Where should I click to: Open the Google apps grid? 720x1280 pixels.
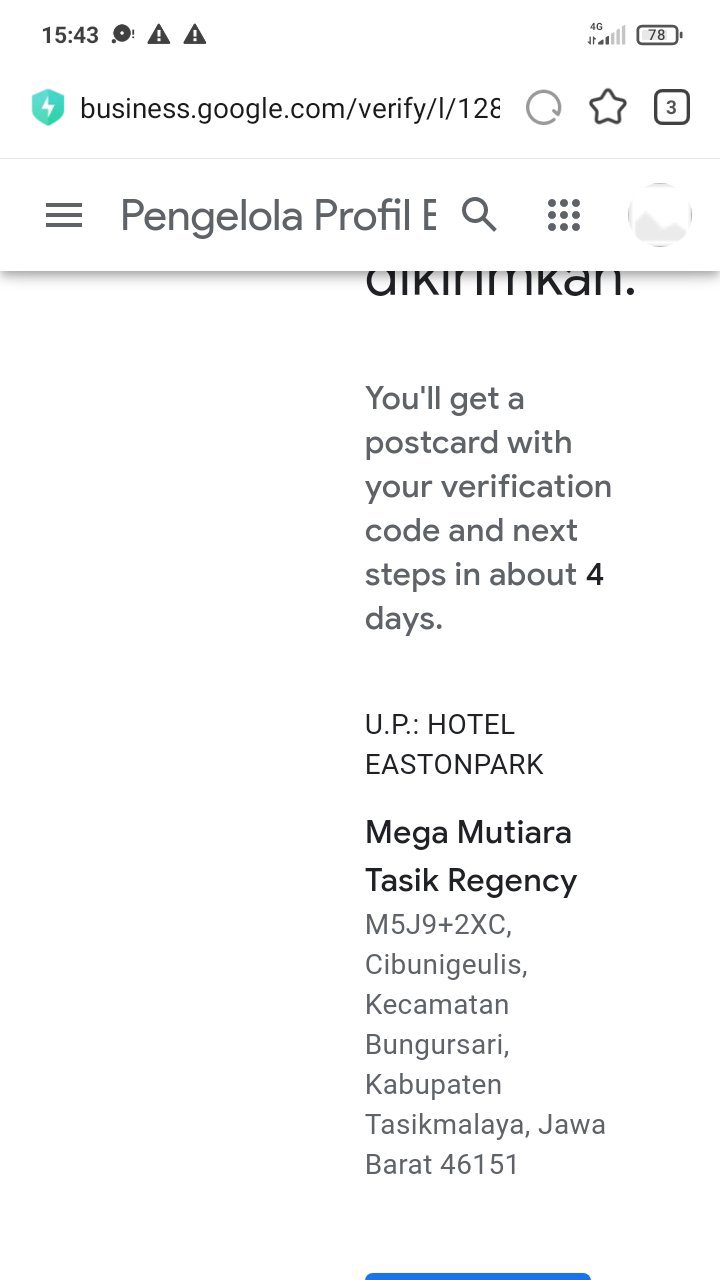tap(564, 215)
